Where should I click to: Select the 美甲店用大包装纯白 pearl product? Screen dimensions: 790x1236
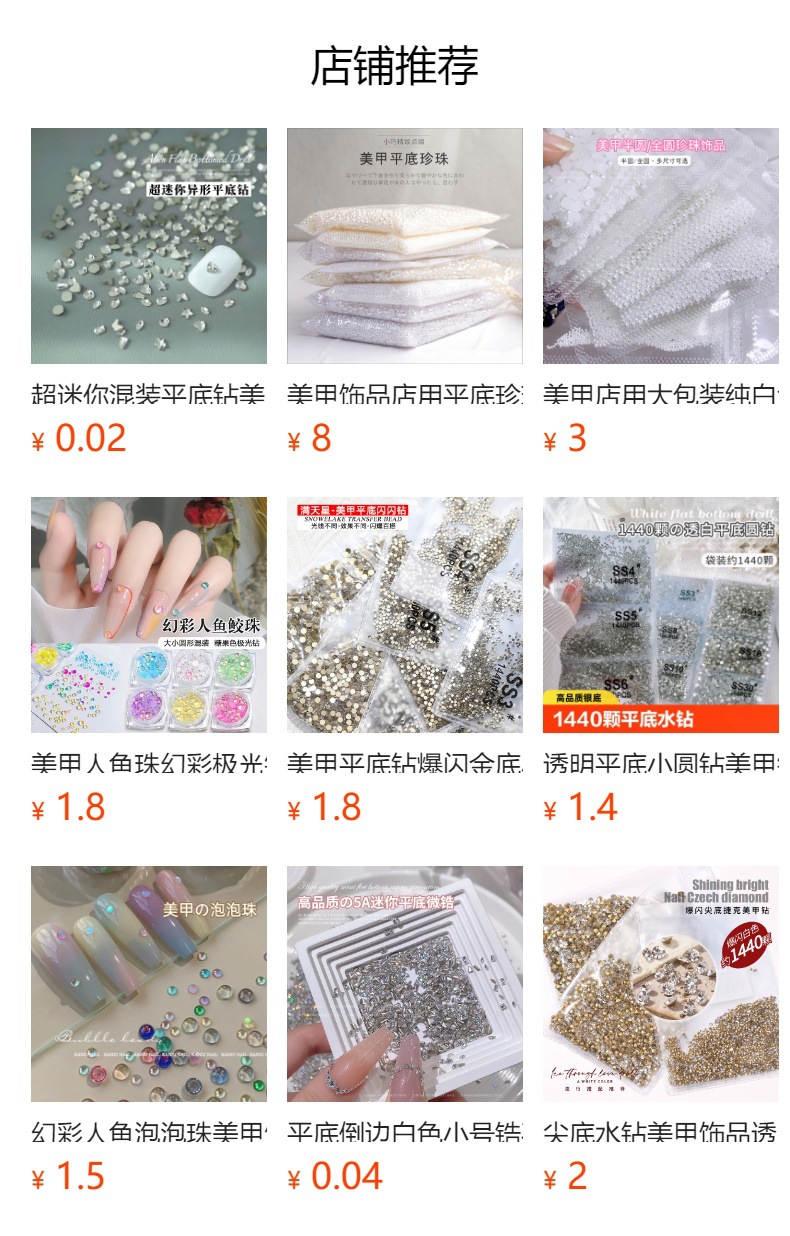(661, 246)
